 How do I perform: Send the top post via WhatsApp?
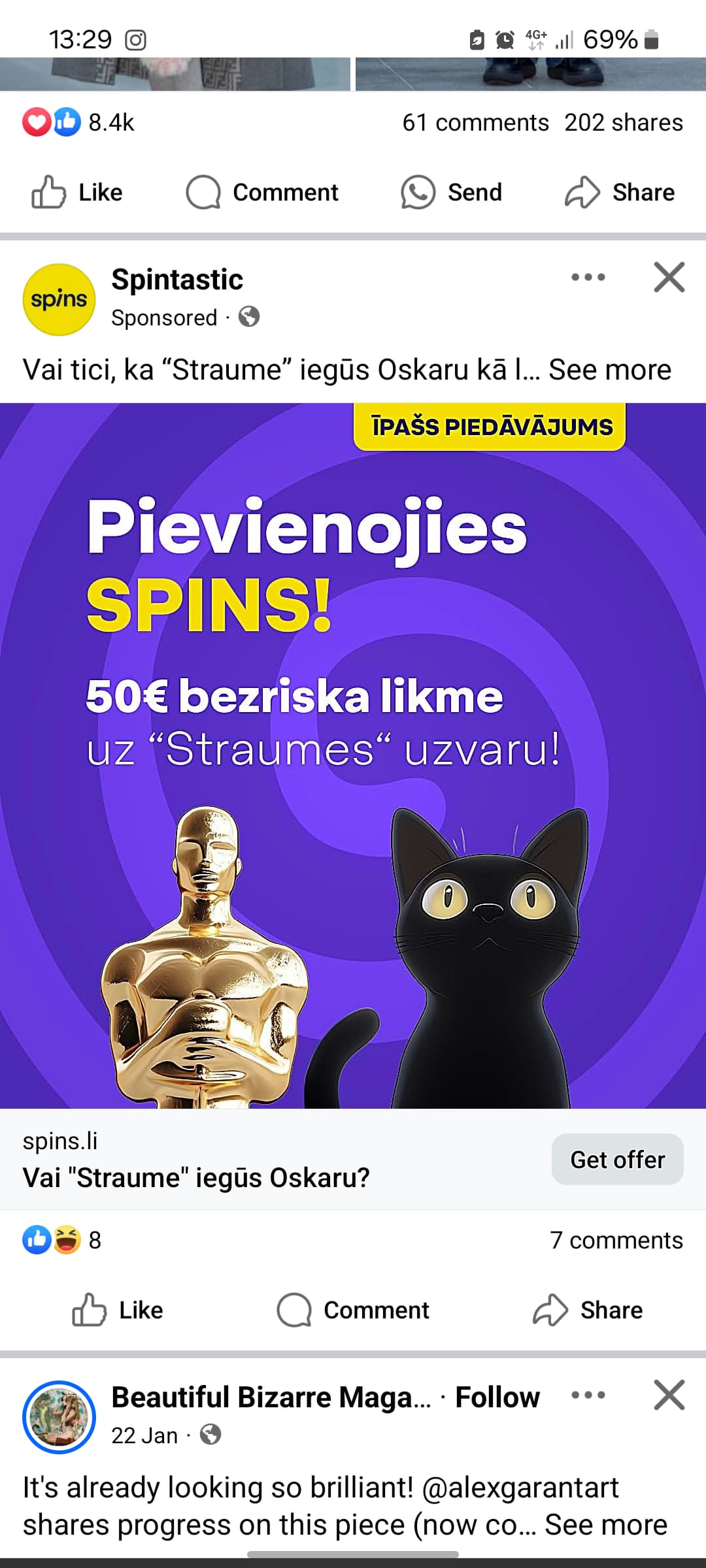click(x=452, y=193)
